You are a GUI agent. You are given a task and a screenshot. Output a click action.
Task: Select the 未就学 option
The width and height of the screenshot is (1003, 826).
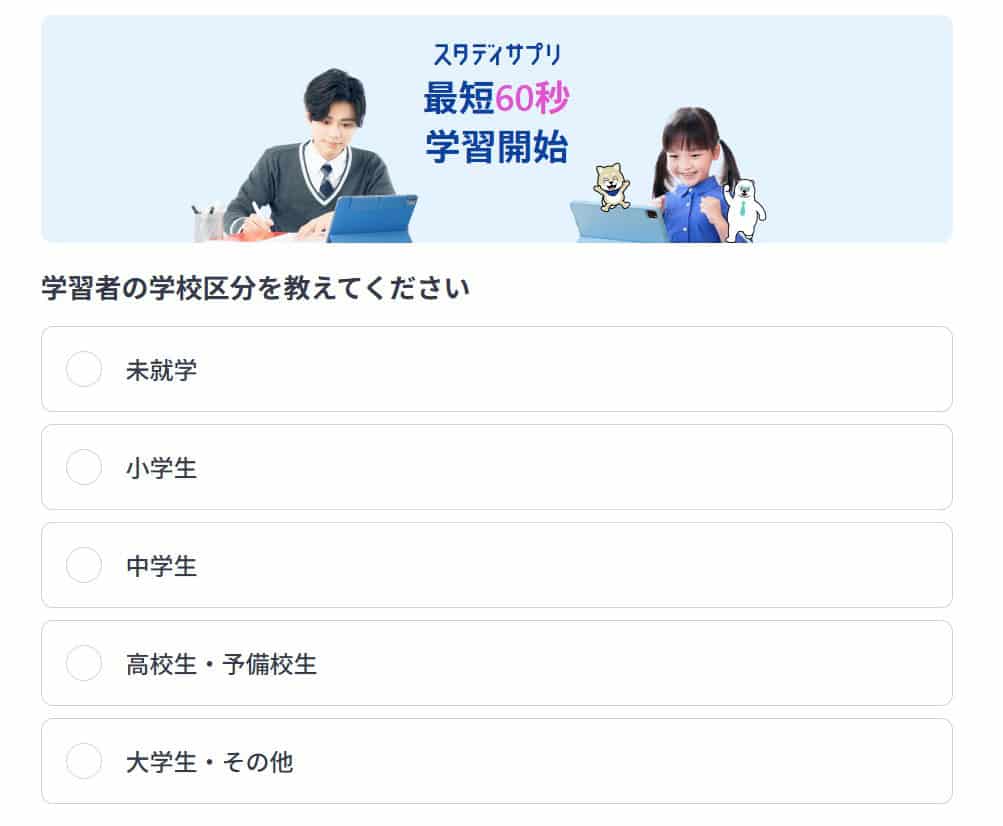click(84, 369)
